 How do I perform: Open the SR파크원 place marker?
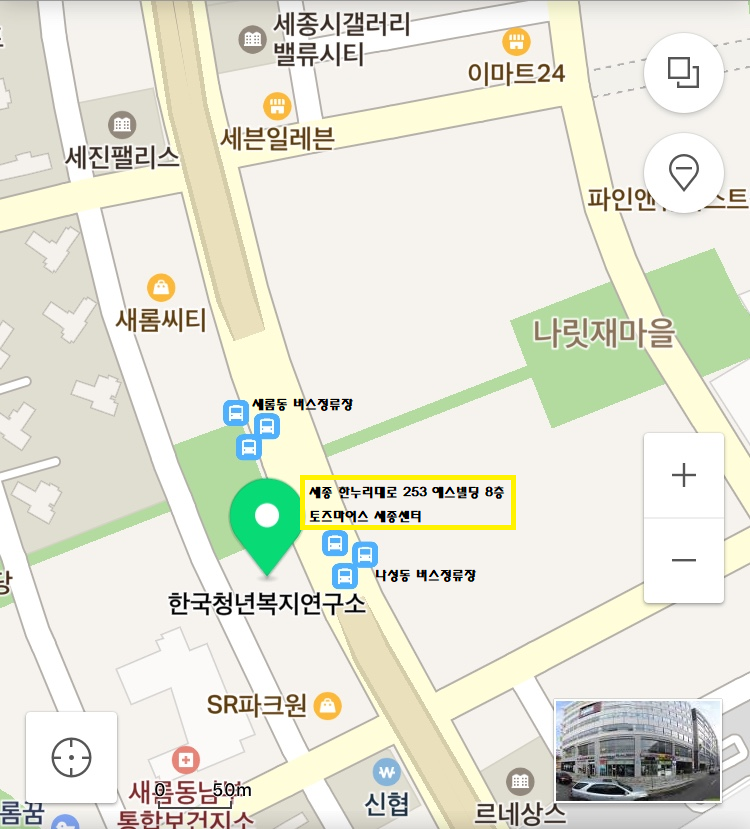click(325, 706)
